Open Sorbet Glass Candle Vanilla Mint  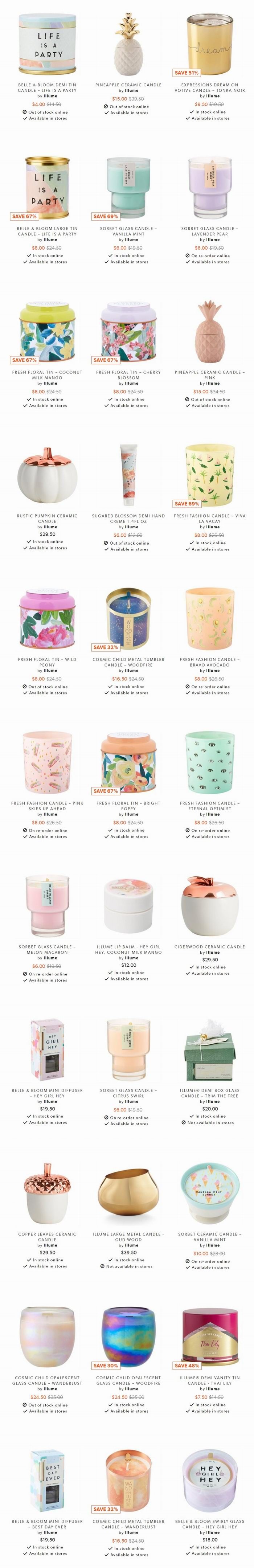128,231
